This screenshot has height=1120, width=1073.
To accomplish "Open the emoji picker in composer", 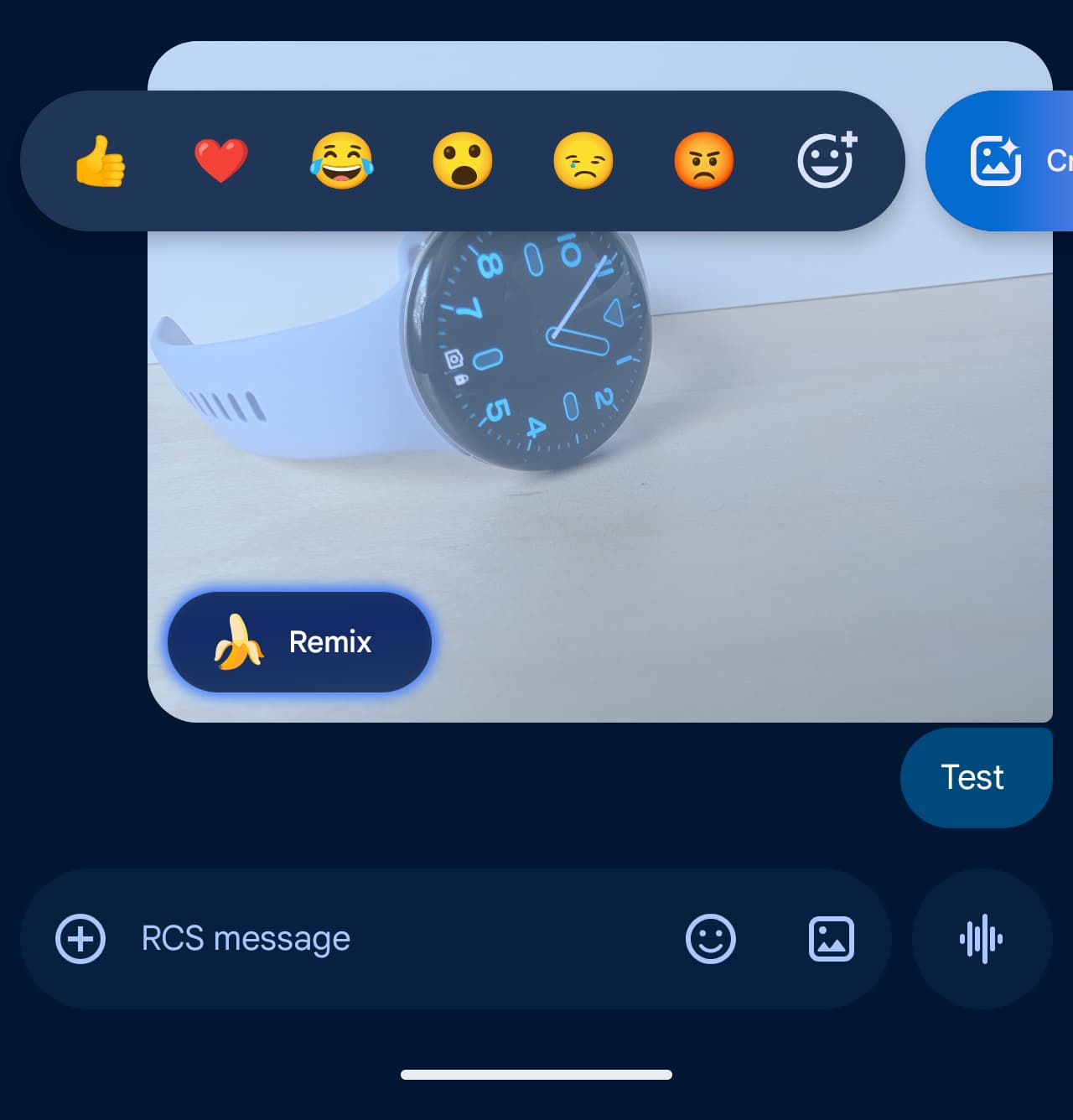I will point(711,939).
